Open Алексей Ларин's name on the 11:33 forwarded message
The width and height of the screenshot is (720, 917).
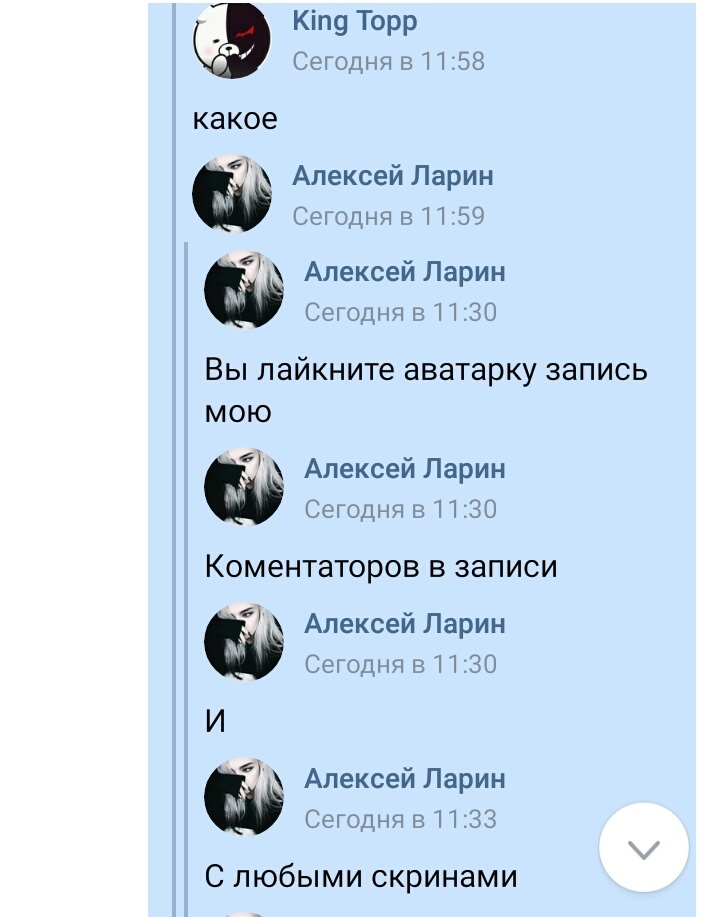[x=404, y=778]
